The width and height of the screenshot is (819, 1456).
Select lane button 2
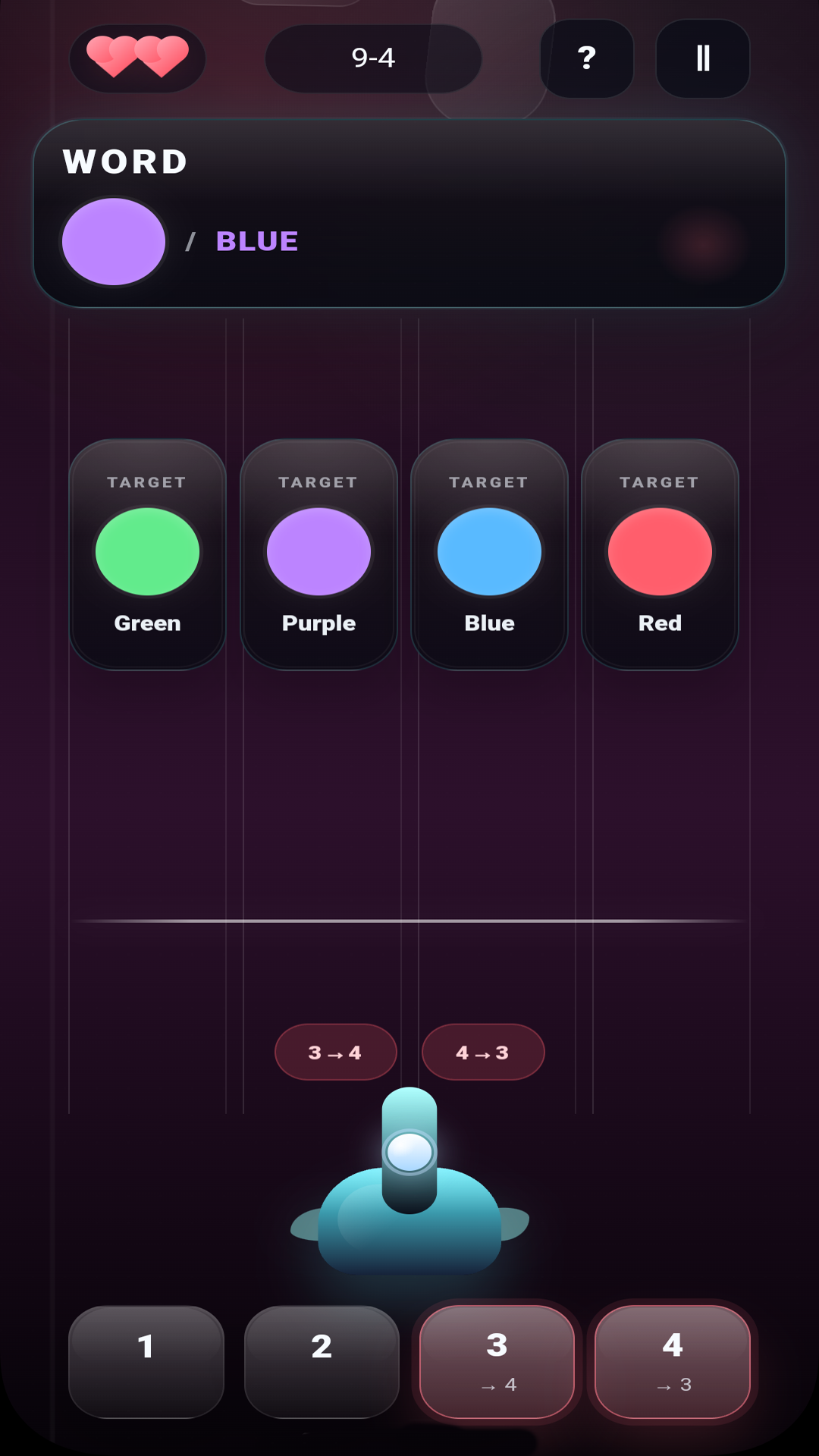click(322, 1361)
